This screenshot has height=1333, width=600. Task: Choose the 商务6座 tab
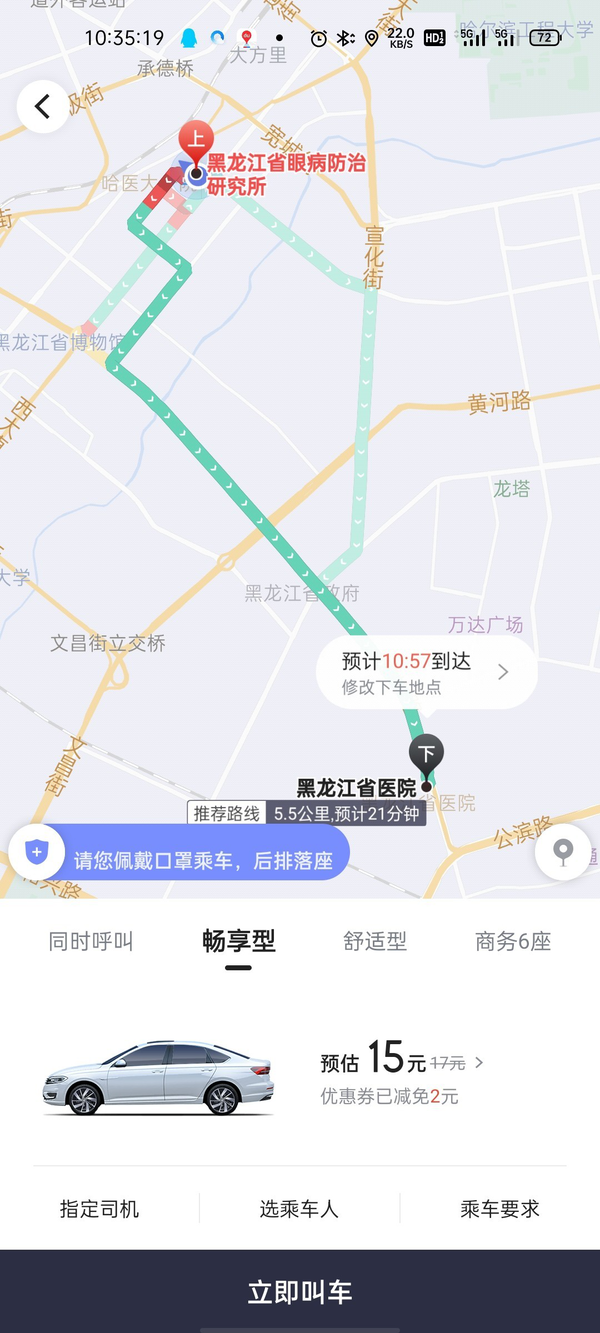coord(513,941)
